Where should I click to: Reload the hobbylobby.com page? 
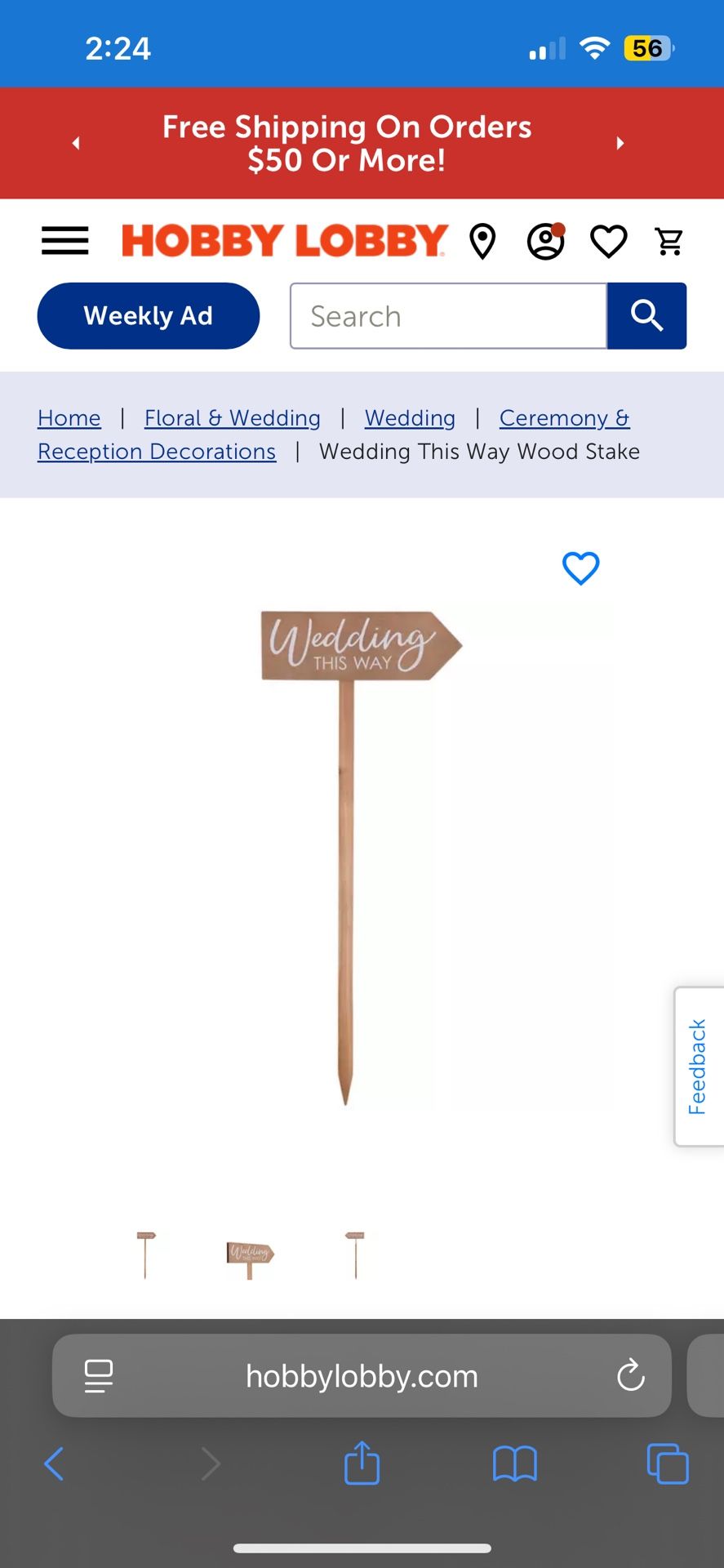(630, 1376)
